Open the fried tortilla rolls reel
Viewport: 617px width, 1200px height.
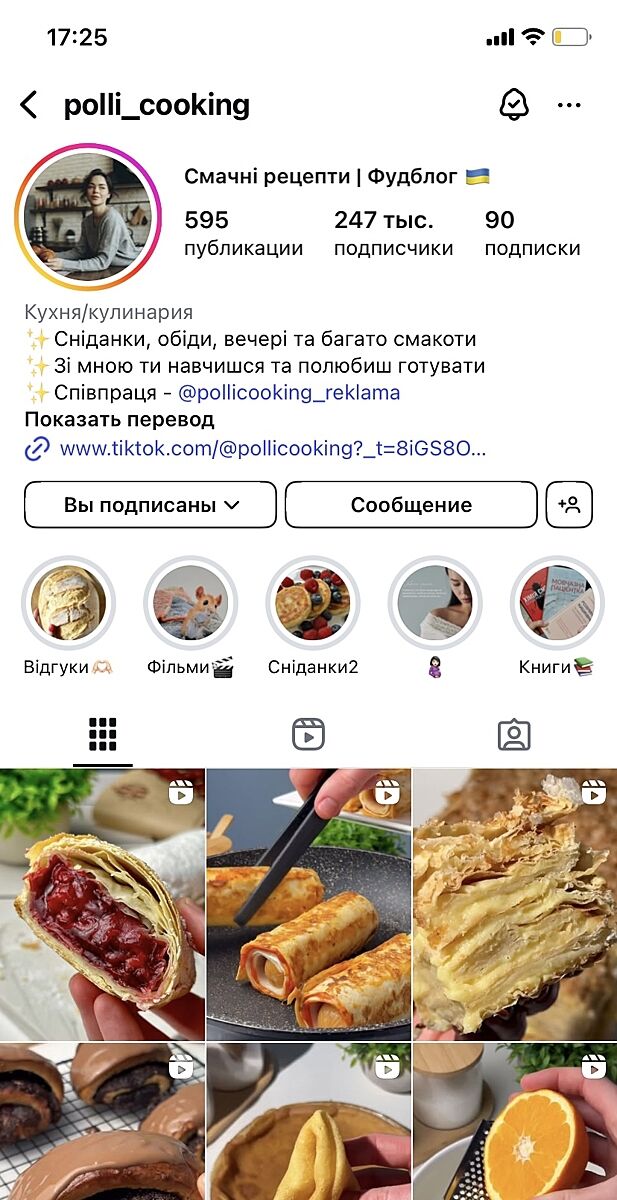tap(308, 905)
